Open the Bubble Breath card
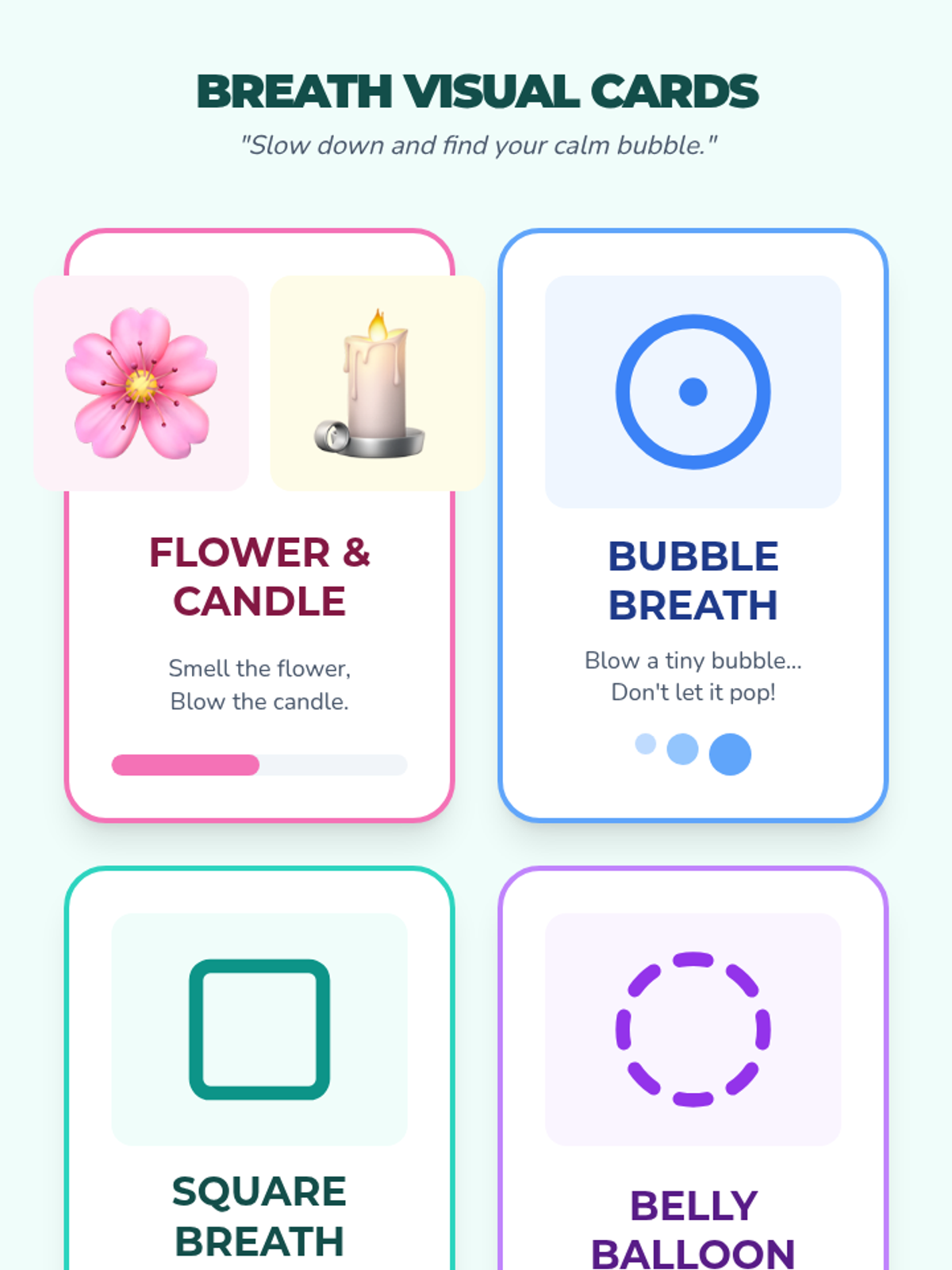Viewport: 952px width, 1270px height. click(693, 525)
